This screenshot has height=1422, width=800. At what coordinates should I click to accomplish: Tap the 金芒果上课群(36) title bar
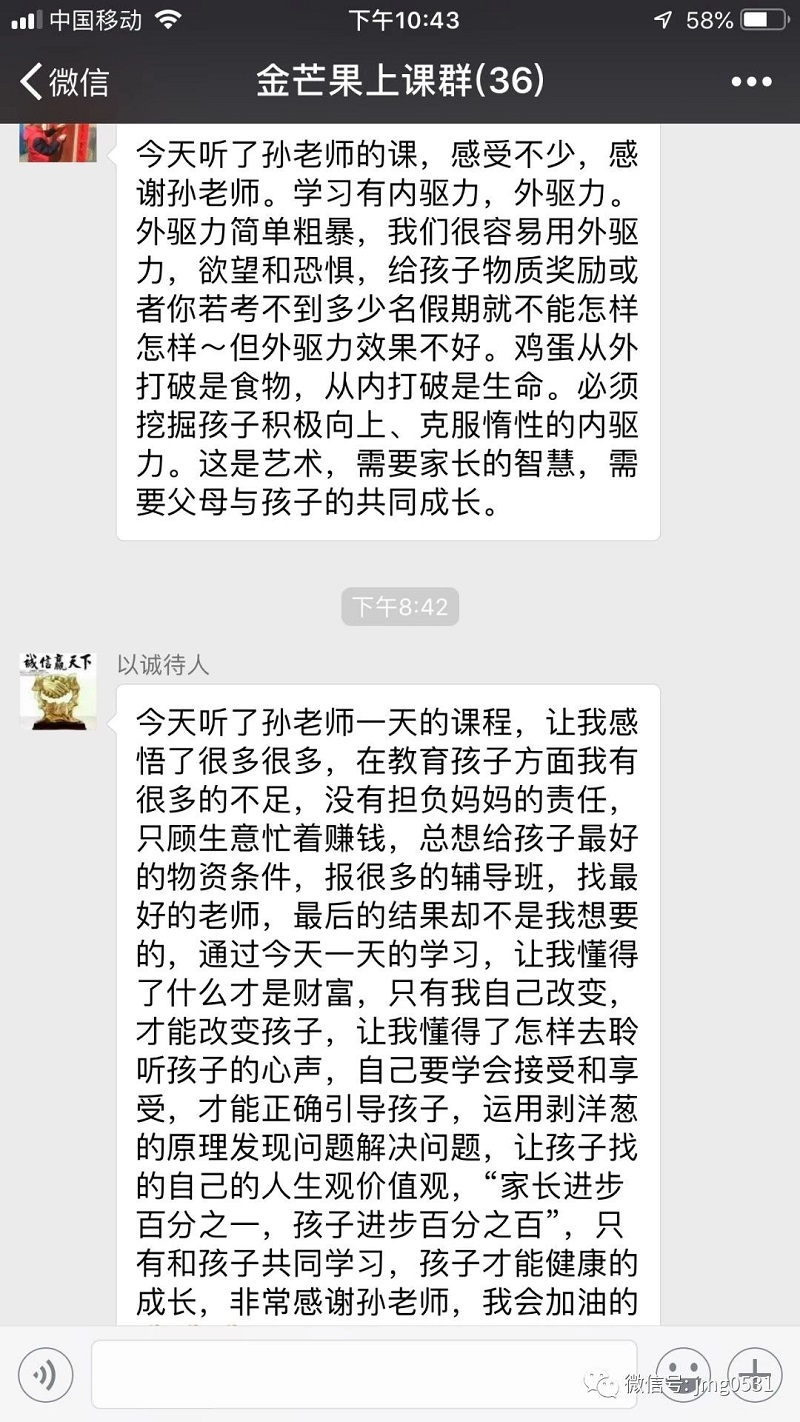click(x=400, y=80)
